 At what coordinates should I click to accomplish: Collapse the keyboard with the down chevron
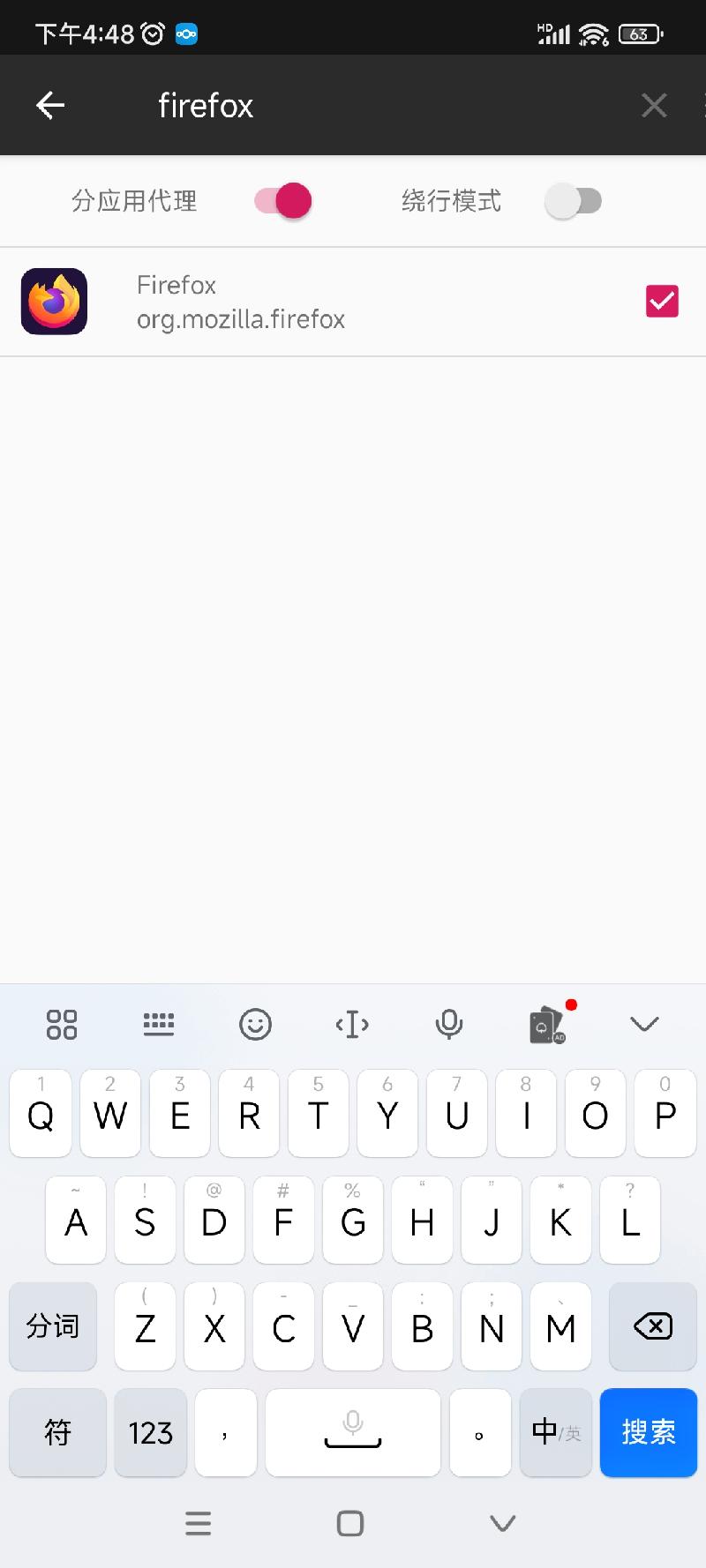click(x=644, y=1024)
